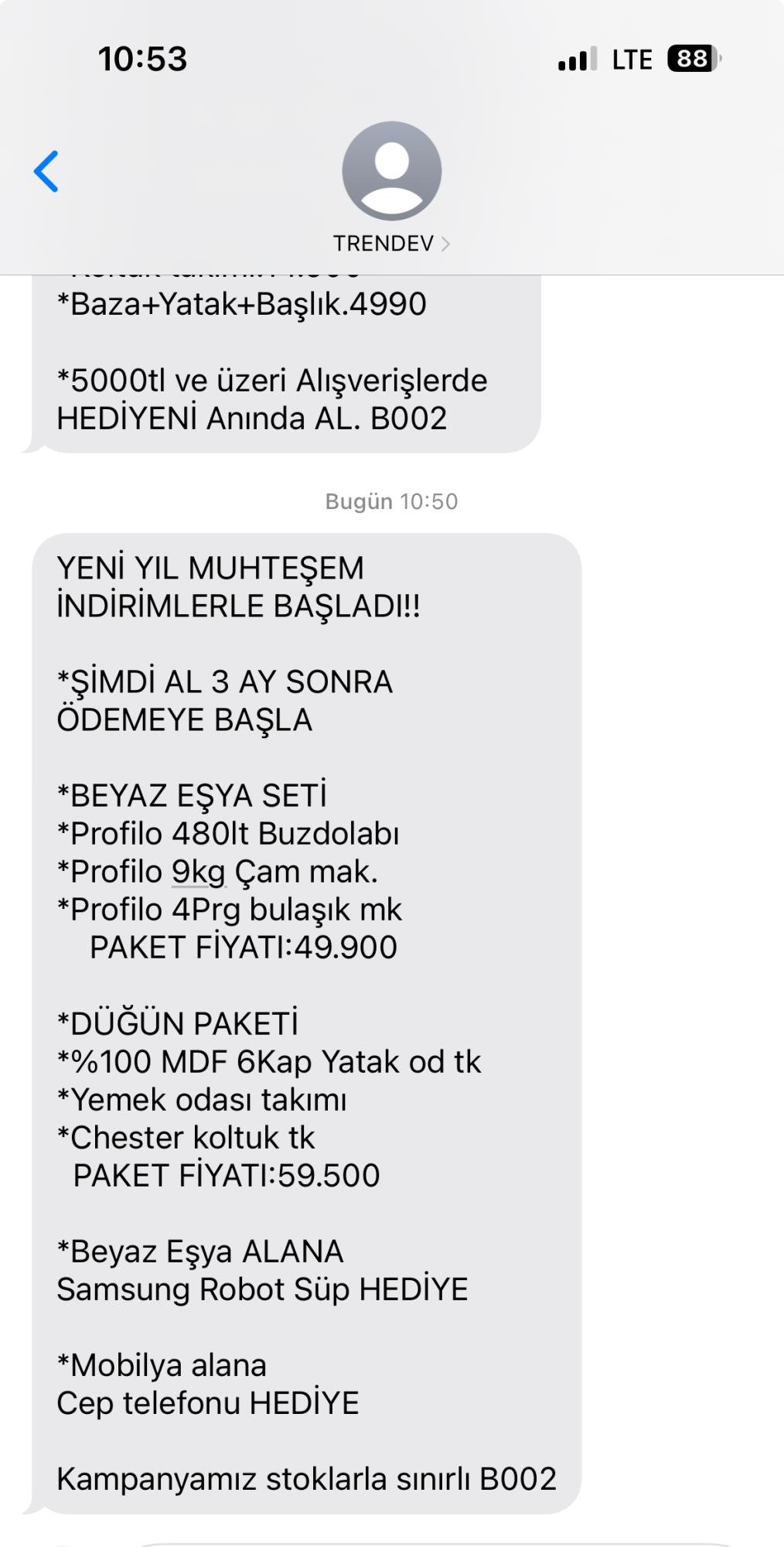Tap the PAKET FİYATI:49.900 price line
Screen dimensions: 784x1547
244,947
